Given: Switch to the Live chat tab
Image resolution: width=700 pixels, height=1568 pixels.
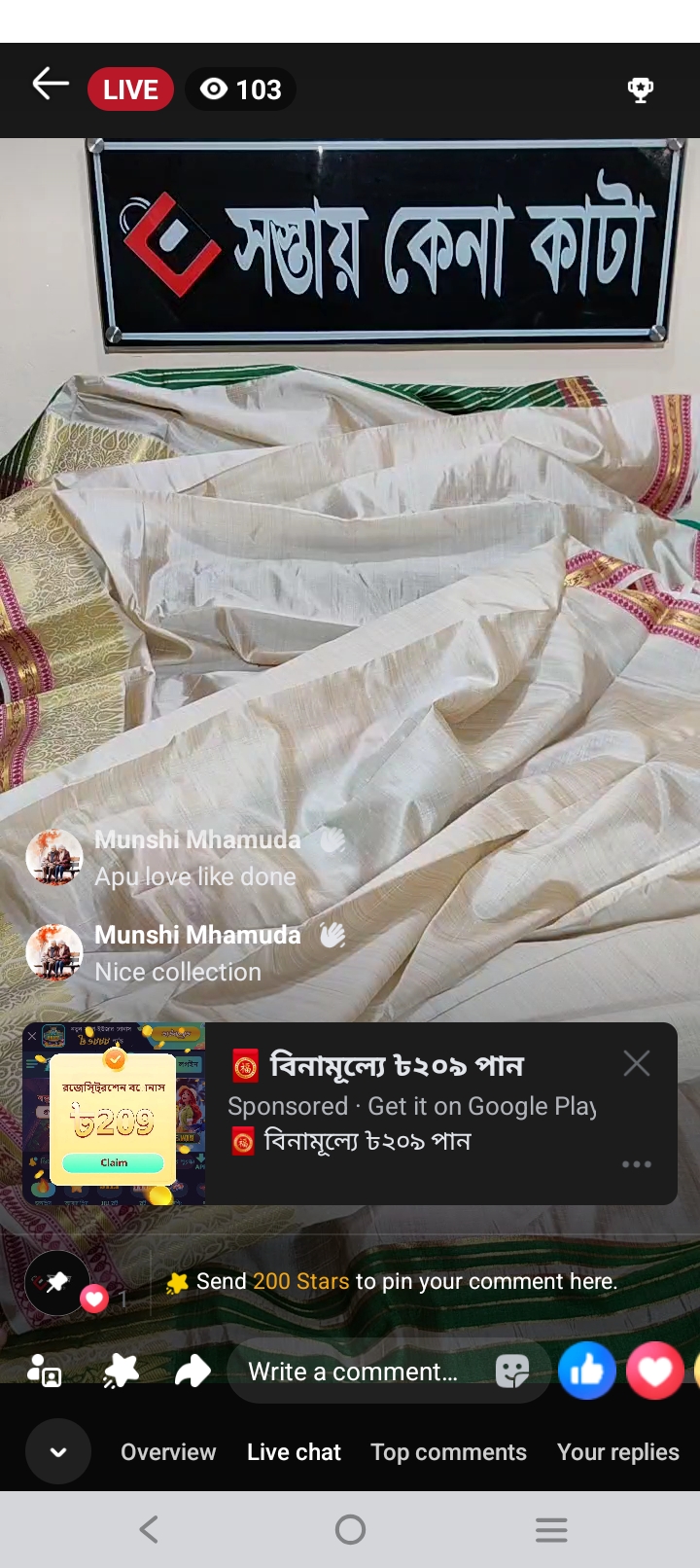Looking at the screenshot, I should point(294,1452).
